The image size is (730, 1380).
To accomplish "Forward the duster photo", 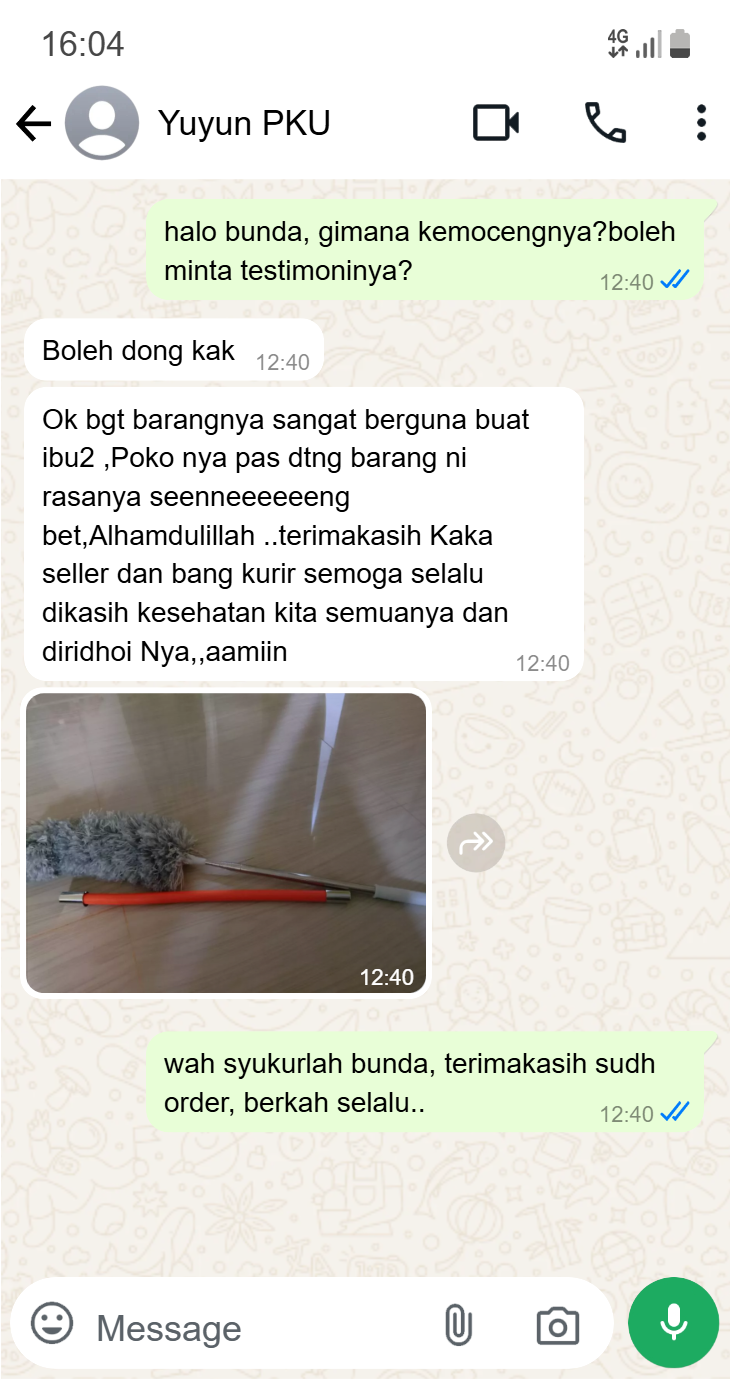I will pyautogui.click(x=476, y=843).
